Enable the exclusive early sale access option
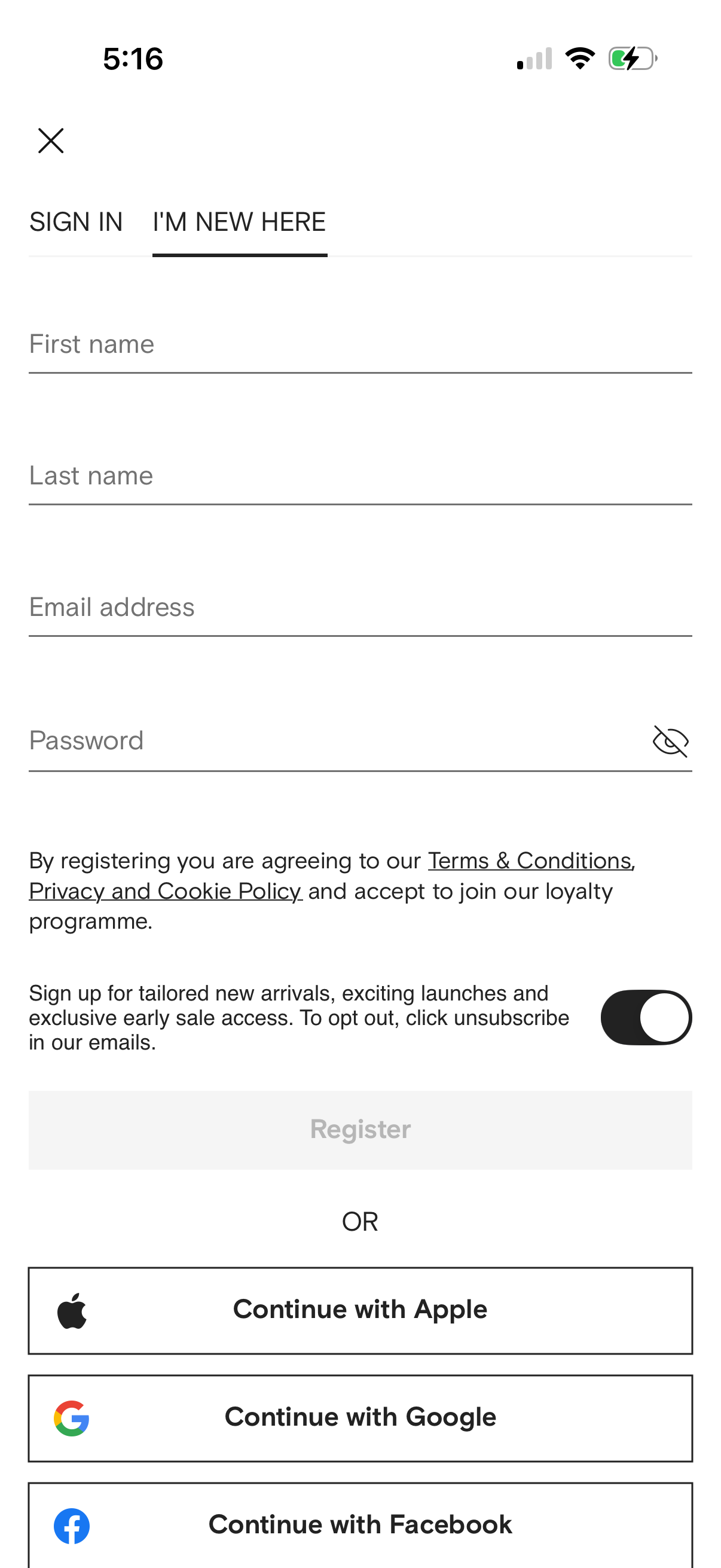 646,1017
